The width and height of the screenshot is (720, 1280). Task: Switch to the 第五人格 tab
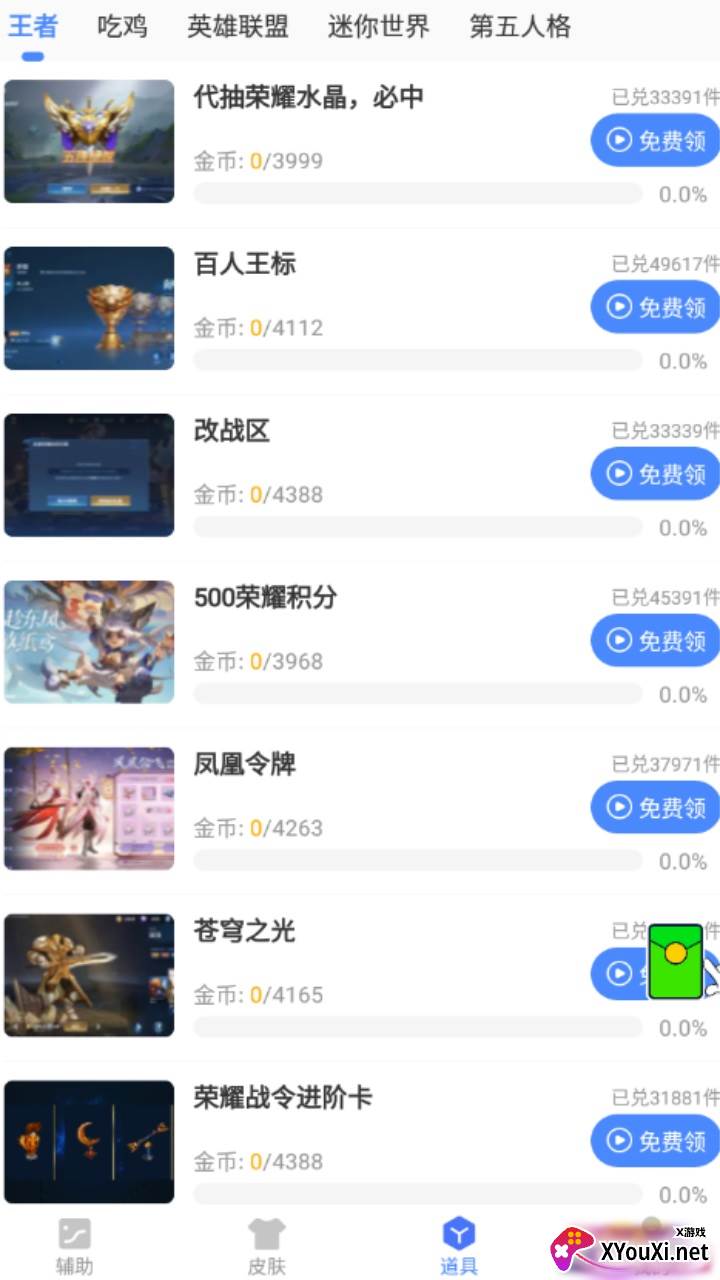[x=517, y=28]
